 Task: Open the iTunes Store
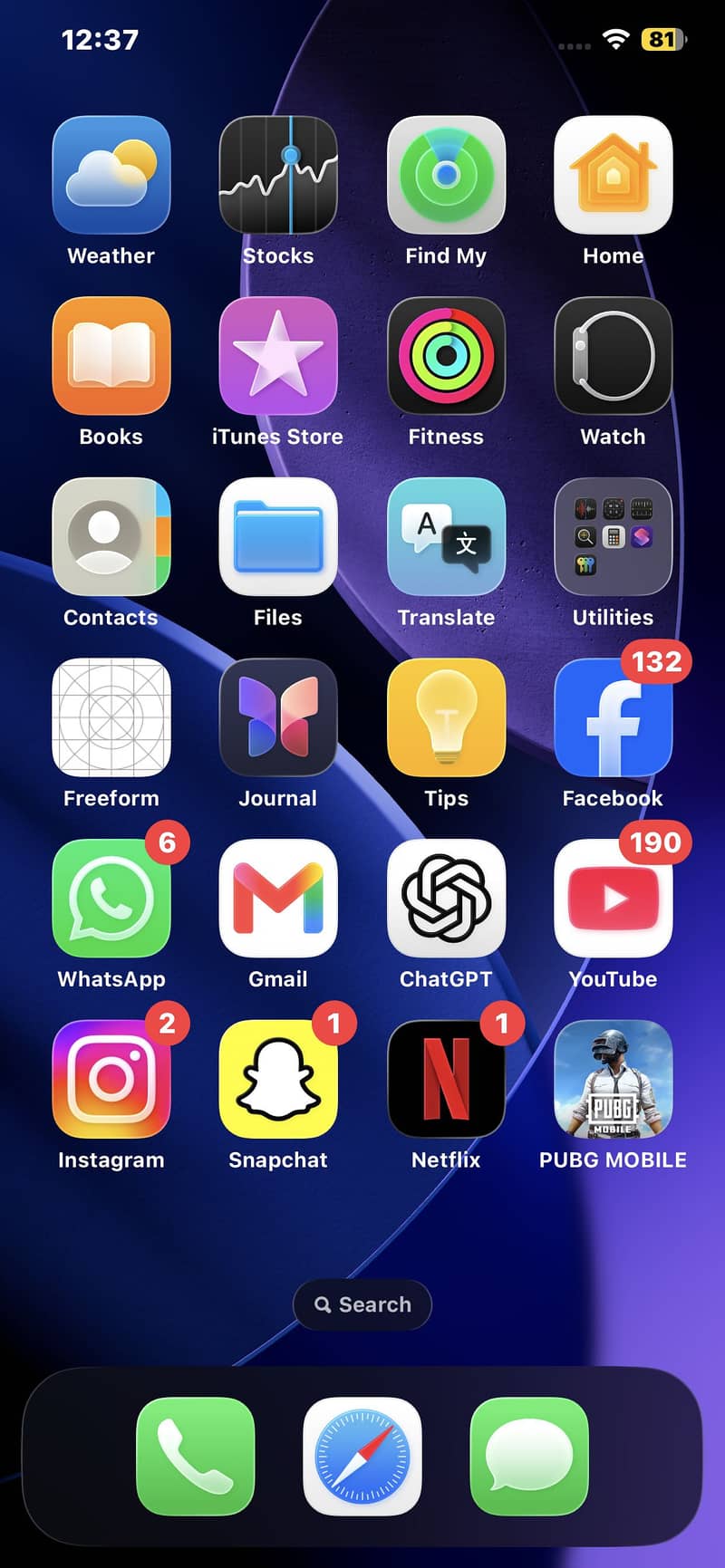tap(278, 356)
